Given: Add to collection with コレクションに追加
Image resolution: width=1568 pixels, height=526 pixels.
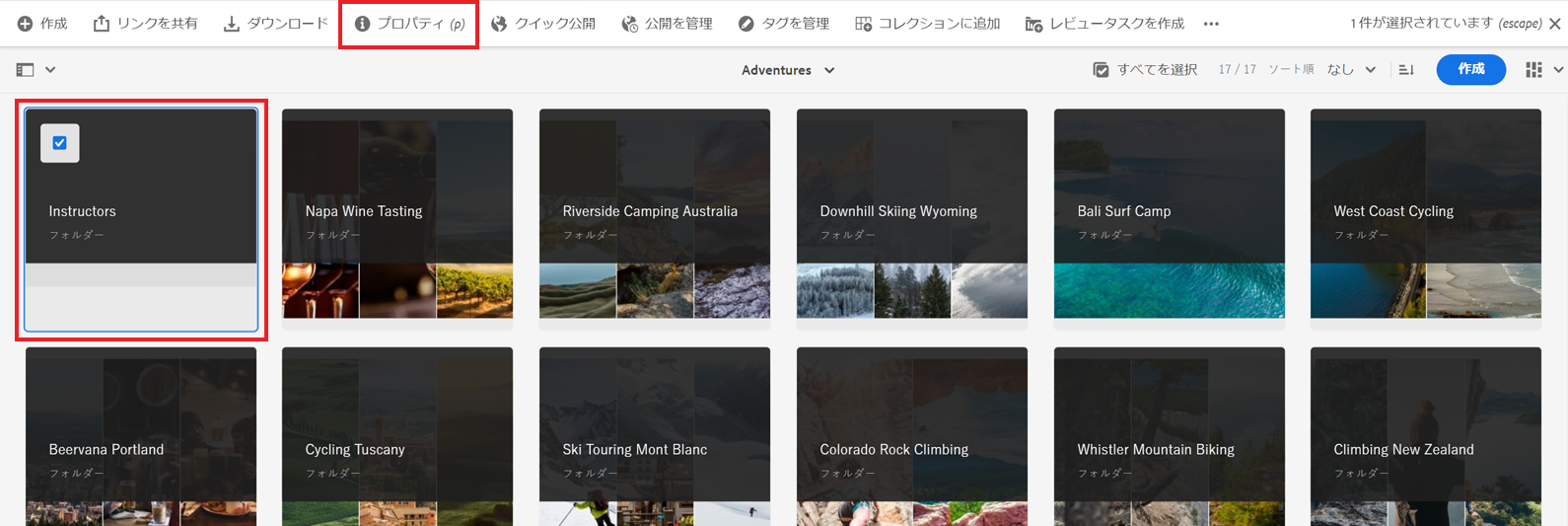Looking at the screenshot, I should point(927,24).
